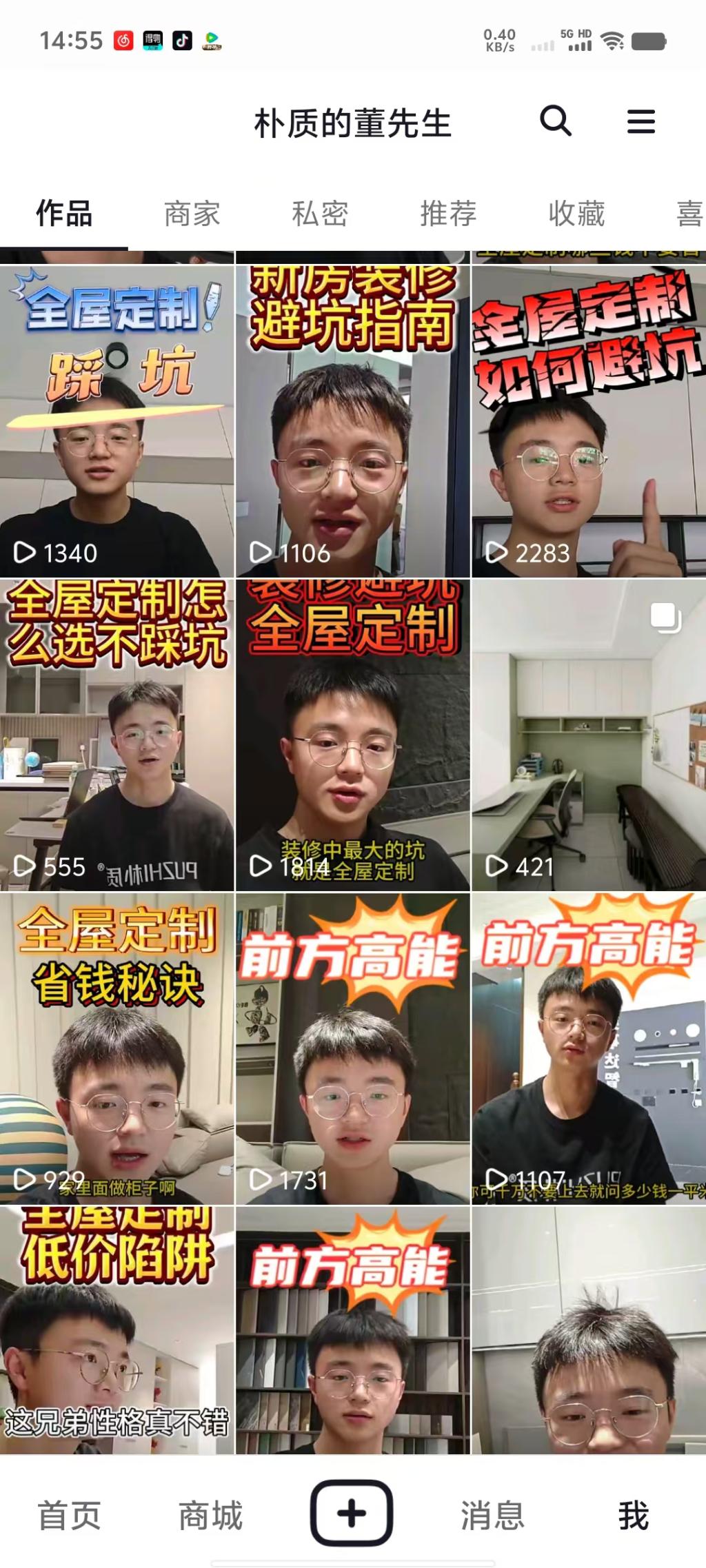Switch to the 商家 tab
The width and height of the screenshot is (706, 1568).
[192, 214]
